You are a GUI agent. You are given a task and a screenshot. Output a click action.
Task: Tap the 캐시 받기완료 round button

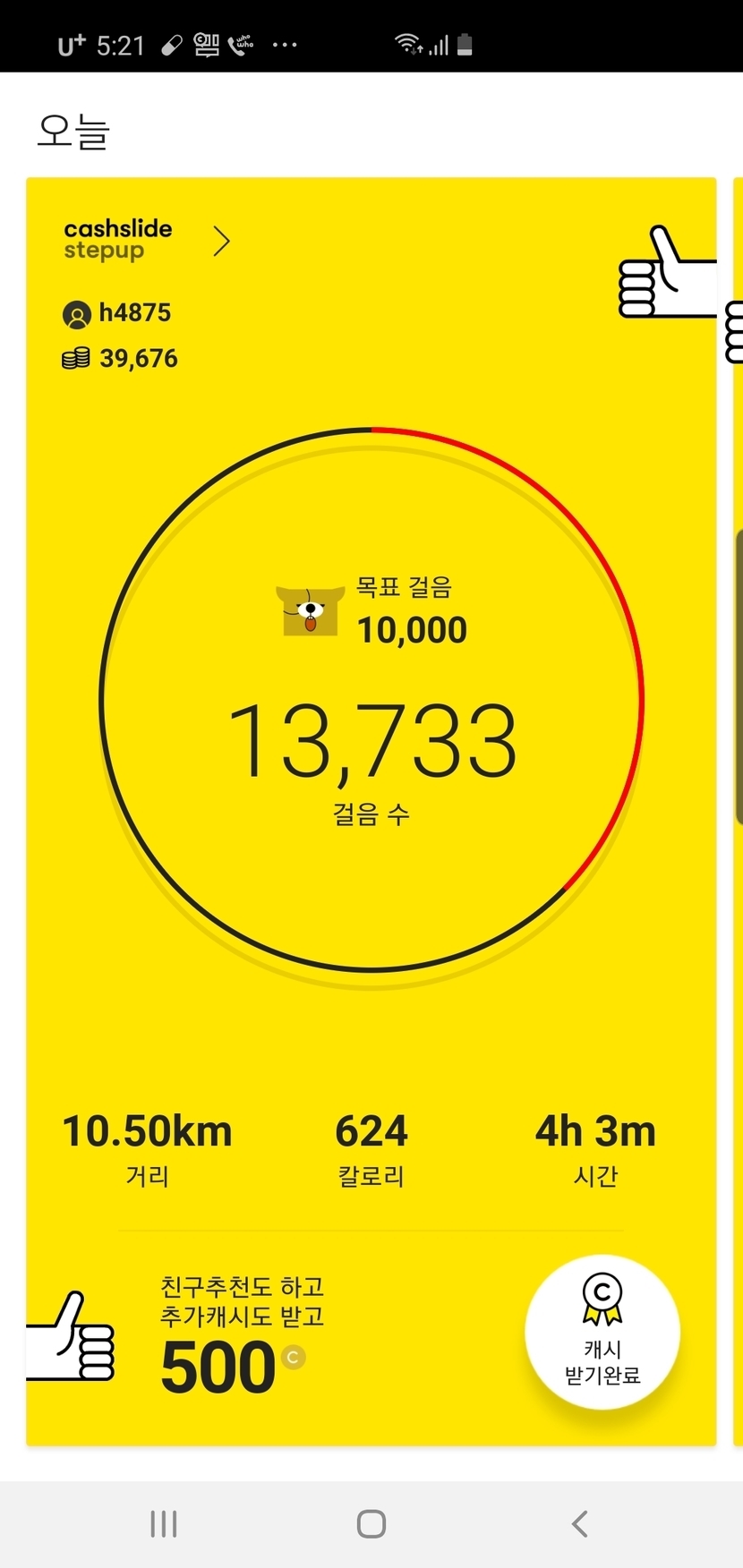[x=602, y=1332]
